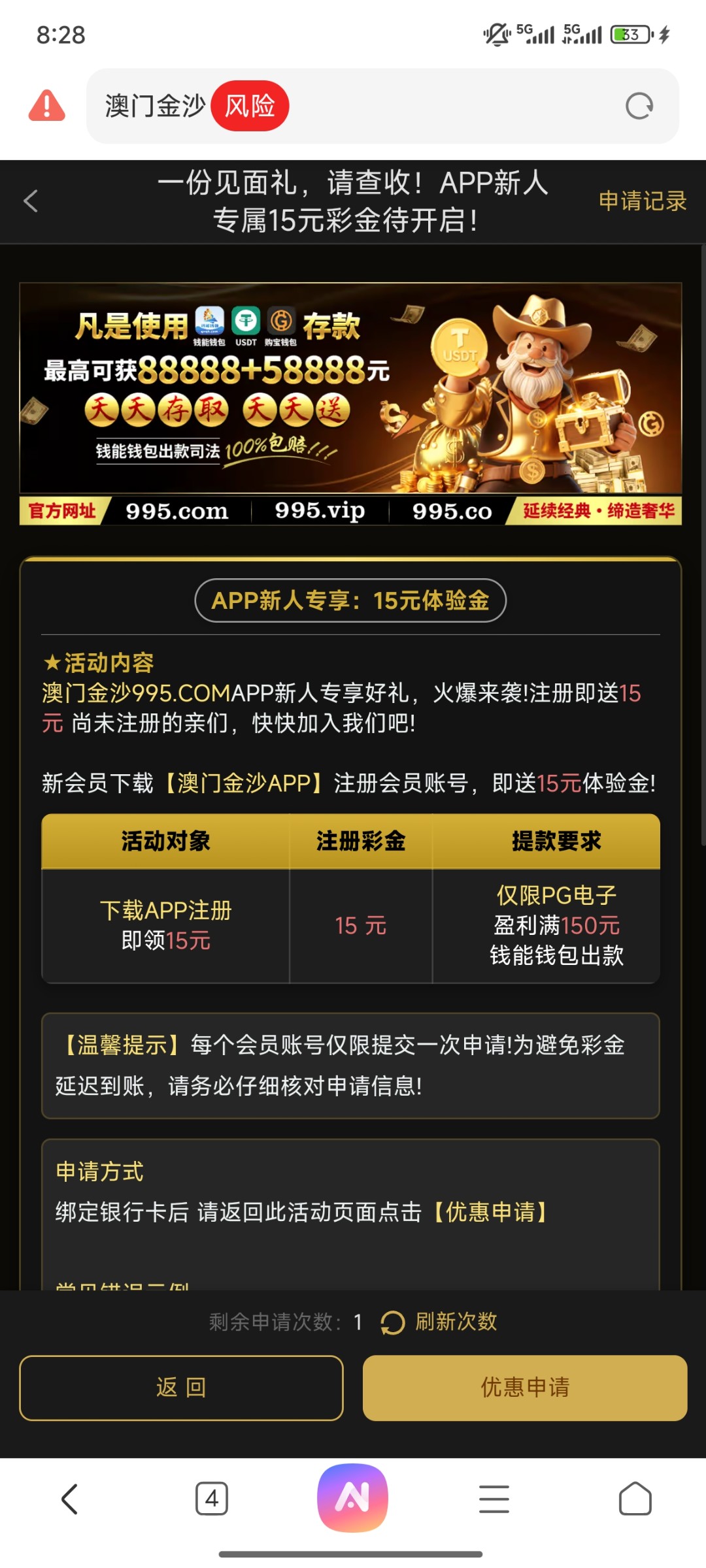Submit the 优惠申请 request

525,1387
